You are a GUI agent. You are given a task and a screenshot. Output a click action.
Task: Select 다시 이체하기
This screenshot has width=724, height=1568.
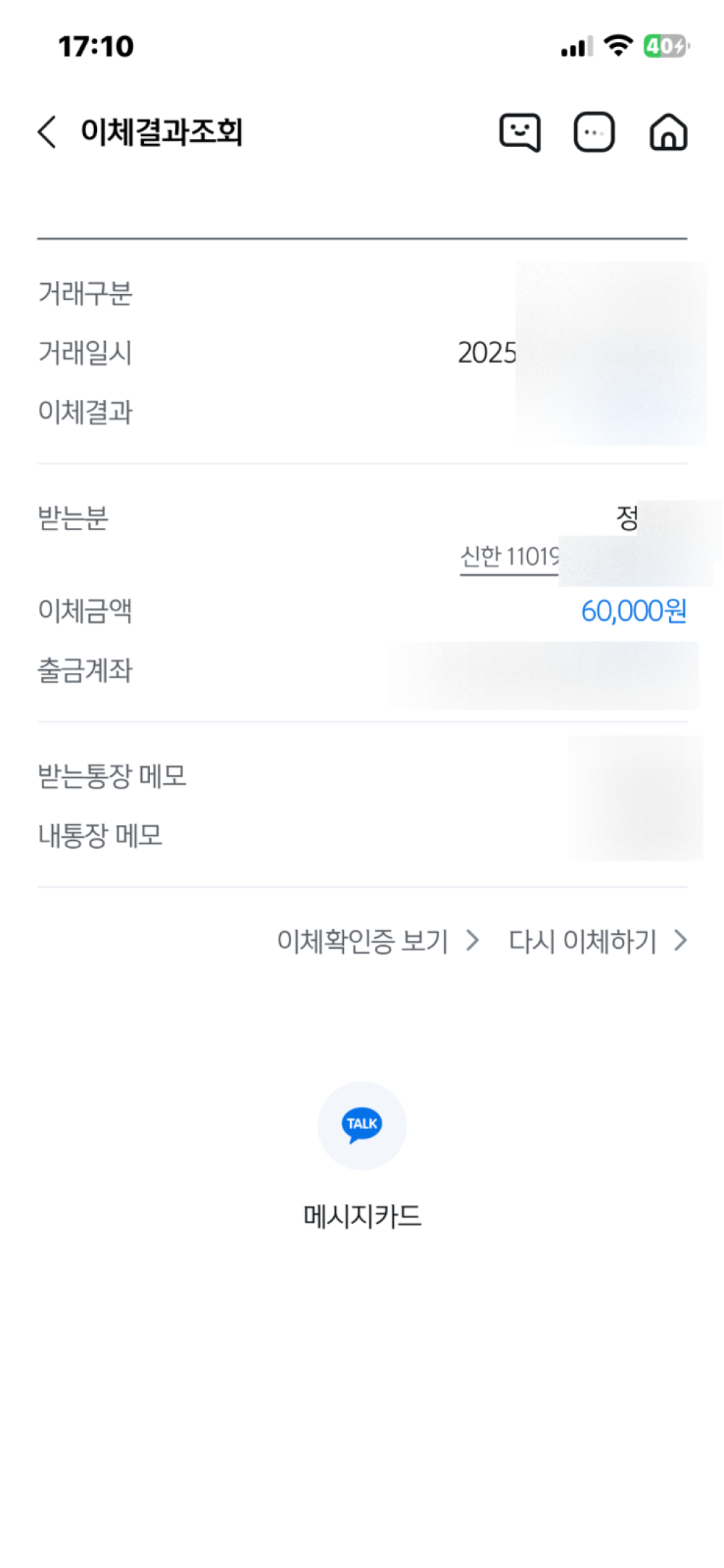[x=597, y=941]
